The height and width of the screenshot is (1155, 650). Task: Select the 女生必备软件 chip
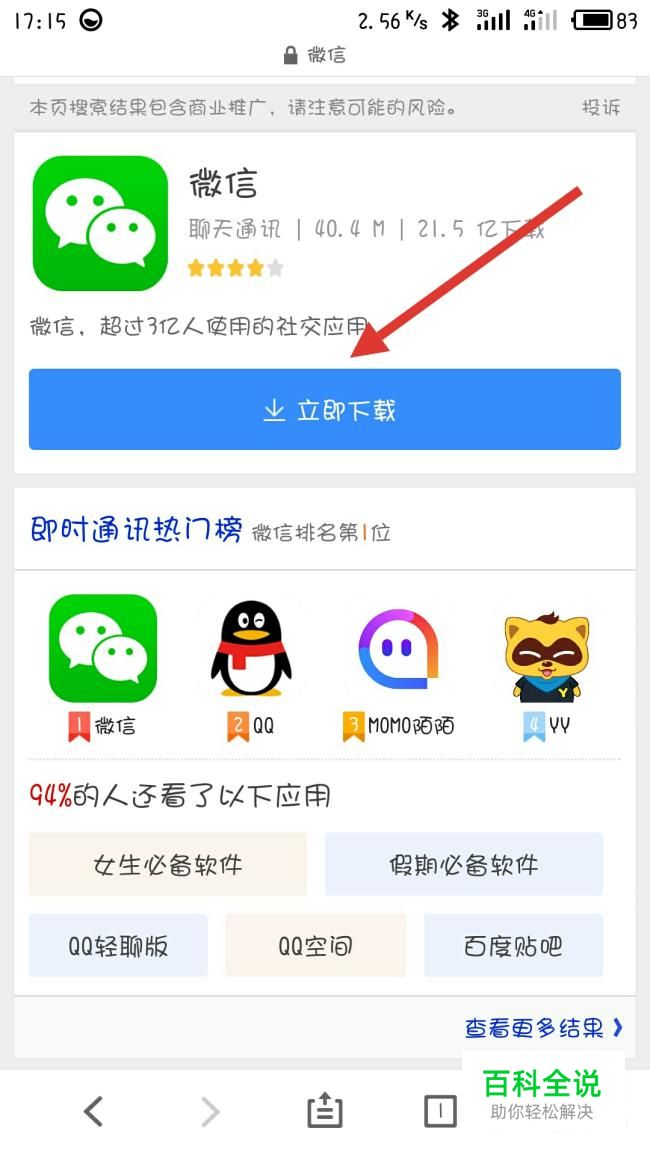(x=167, y=864)
